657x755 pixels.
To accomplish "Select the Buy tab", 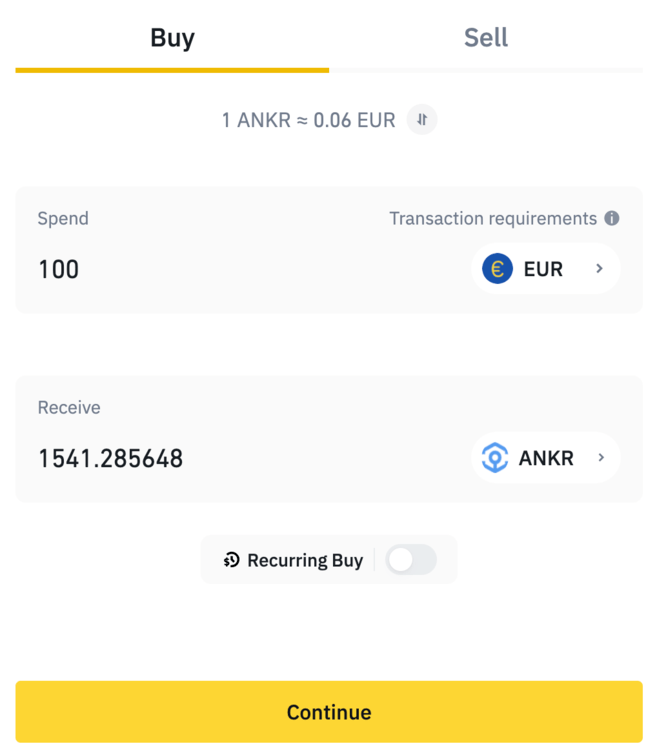I will click(x=172, y=38).
